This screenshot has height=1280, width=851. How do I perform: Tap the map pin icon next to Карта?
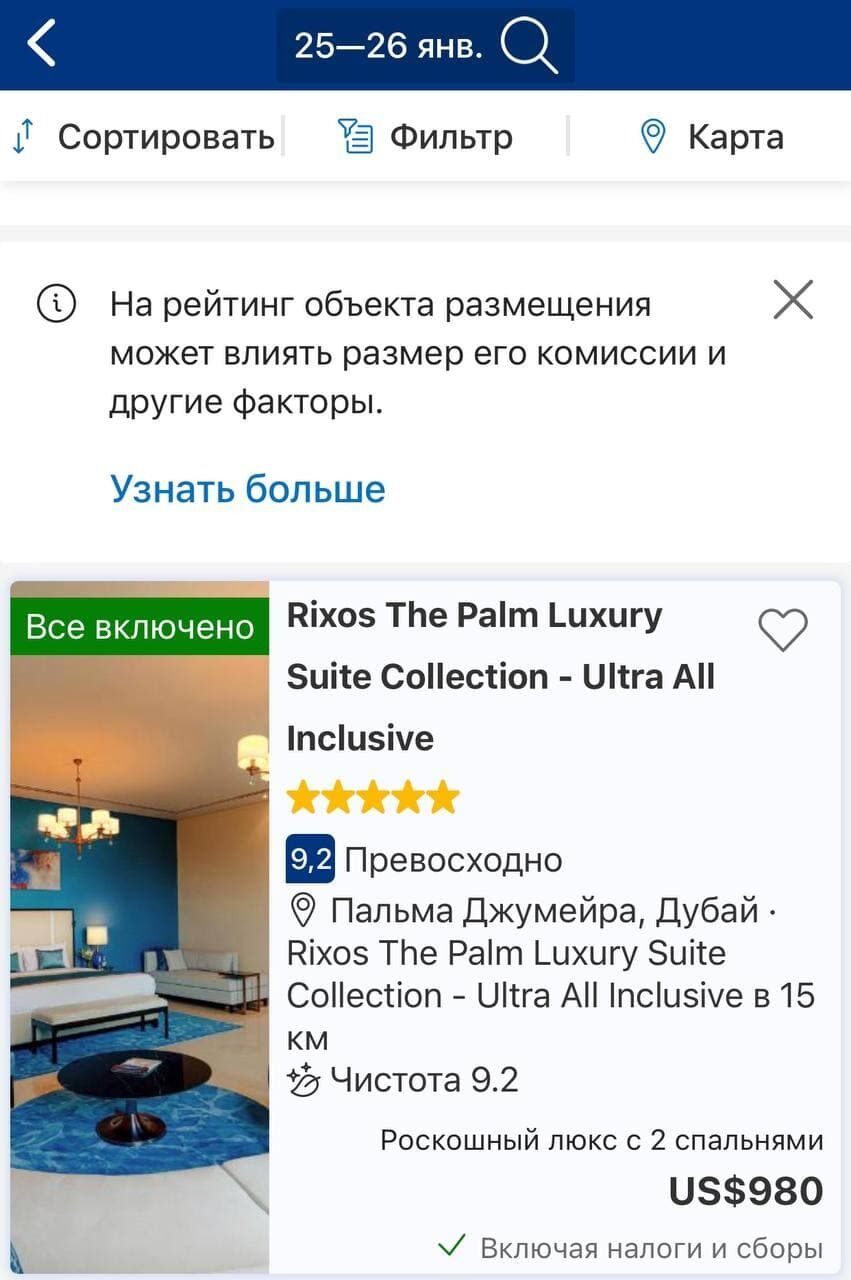pyautogui.click(x=655, y=135)
